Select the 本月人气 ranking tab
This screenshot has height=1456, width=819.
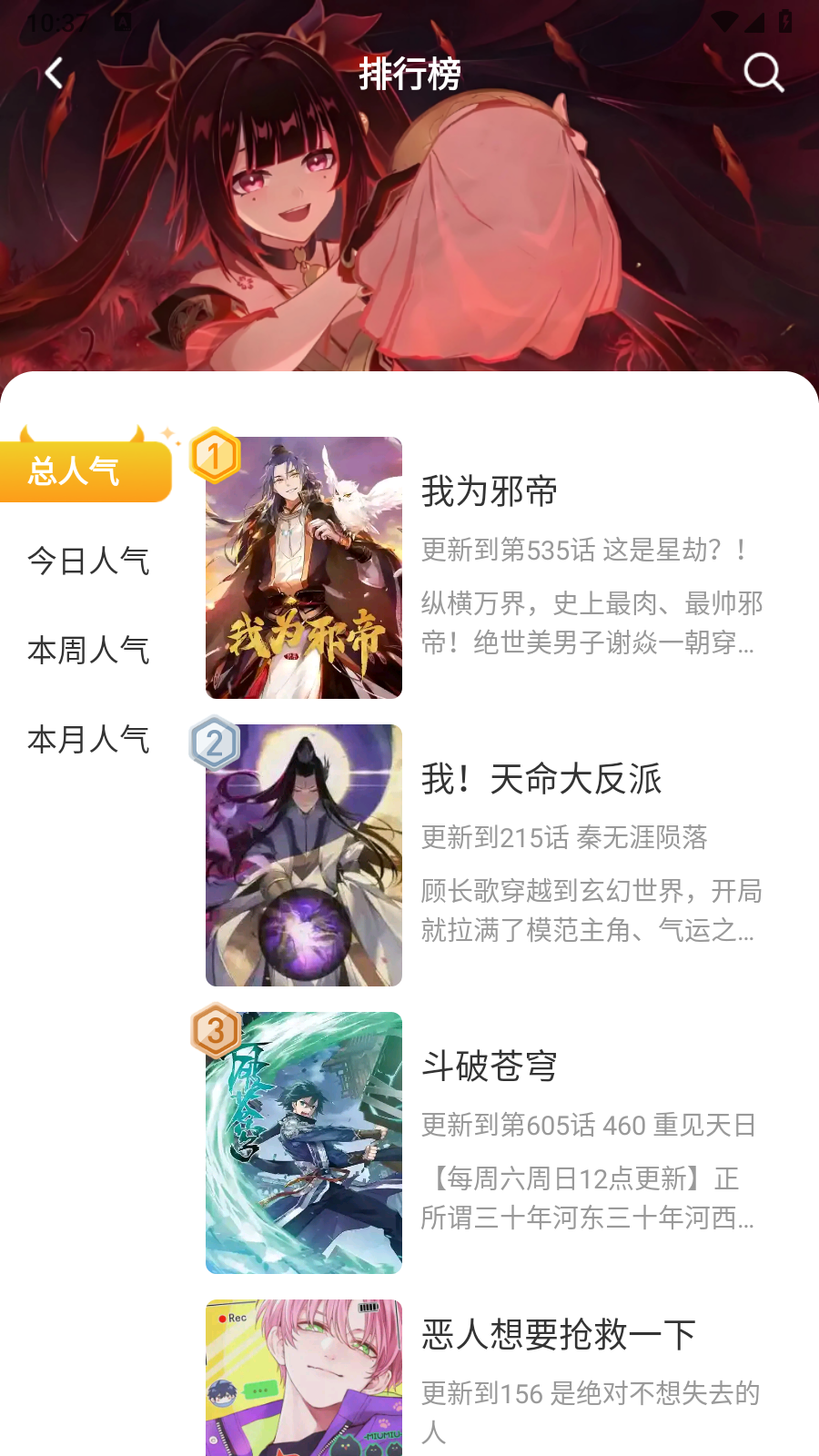[x=88, y=741]
